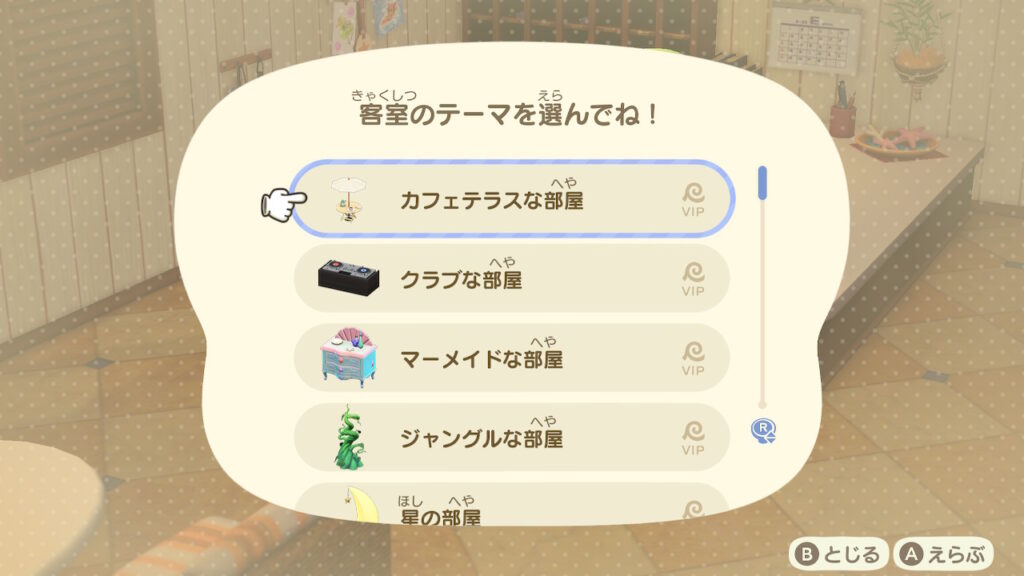Choose クラブな部屋 theme
Screen dimensions: 1024x576
512,279
